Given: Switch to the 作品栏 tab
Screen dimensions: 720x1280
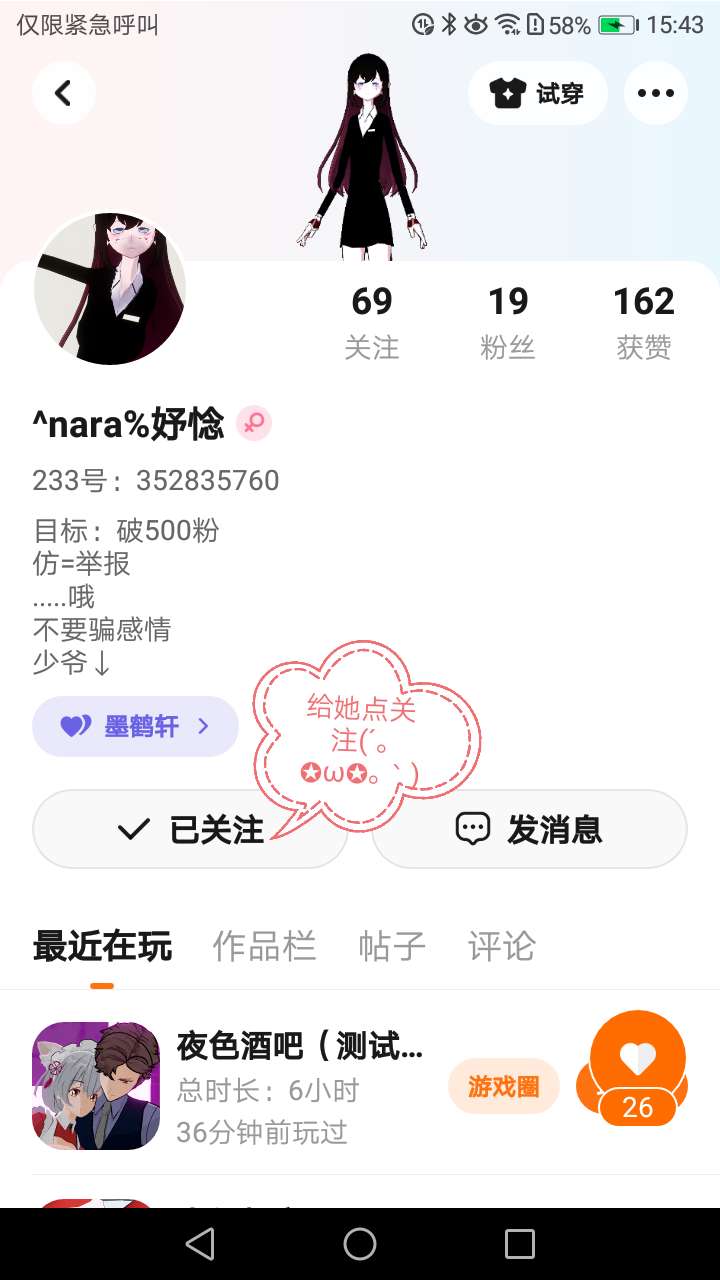Looking at the screenshot, I should tap(264, 946).
